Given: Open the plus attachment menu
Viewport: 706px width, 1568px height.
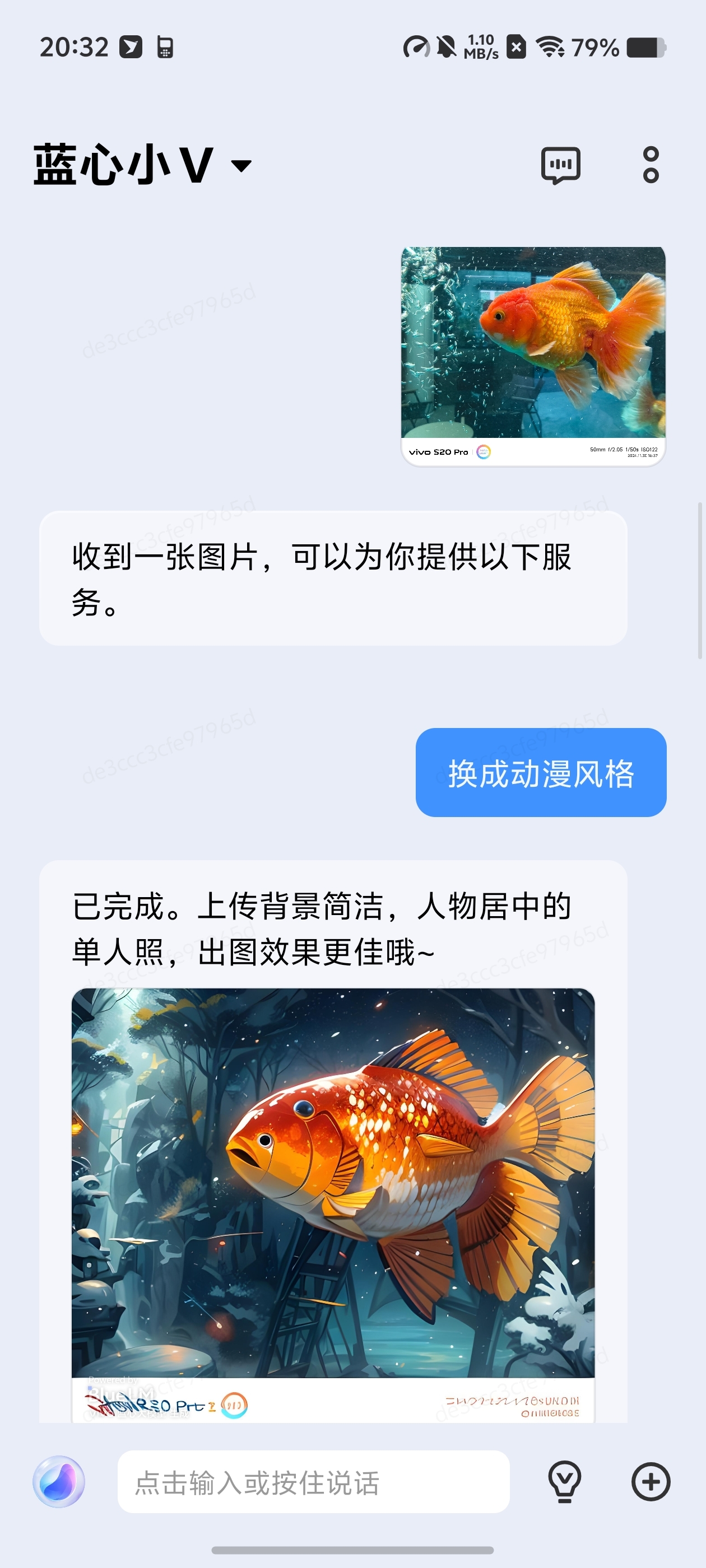Looking at the screenshot, I should [651, 1482].
